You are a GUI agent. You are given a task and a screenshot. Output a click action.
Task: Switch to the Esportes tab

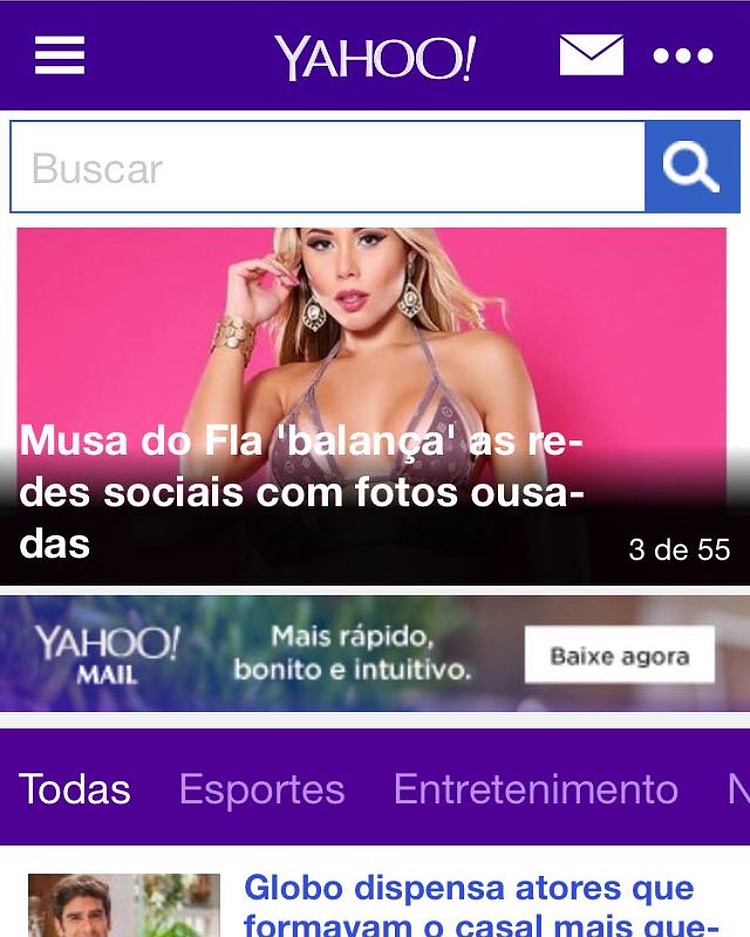262,789
